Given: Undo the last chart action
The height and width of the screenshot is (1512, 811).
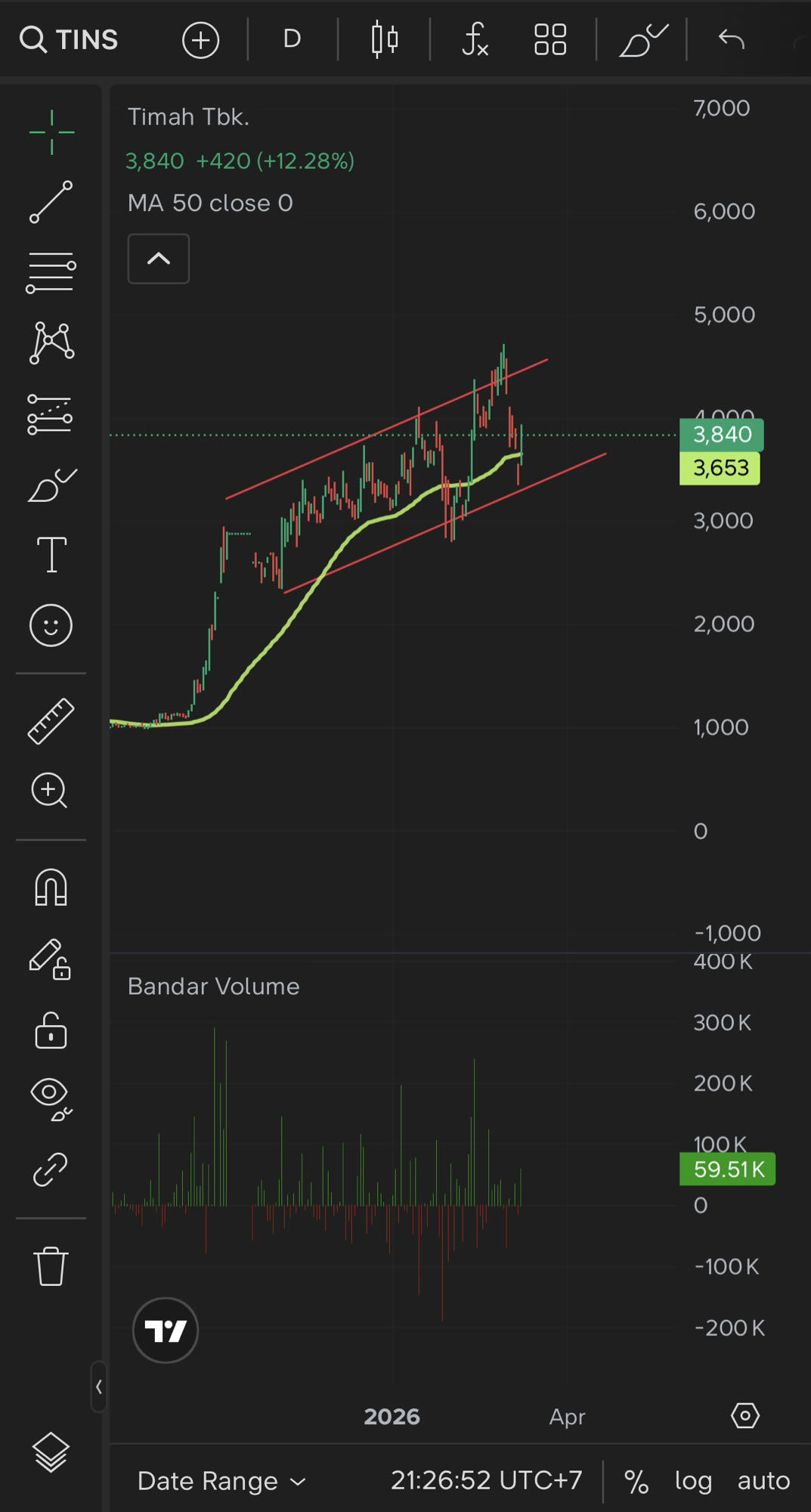Looking at the screenshot, I should (x=731, y=39).
